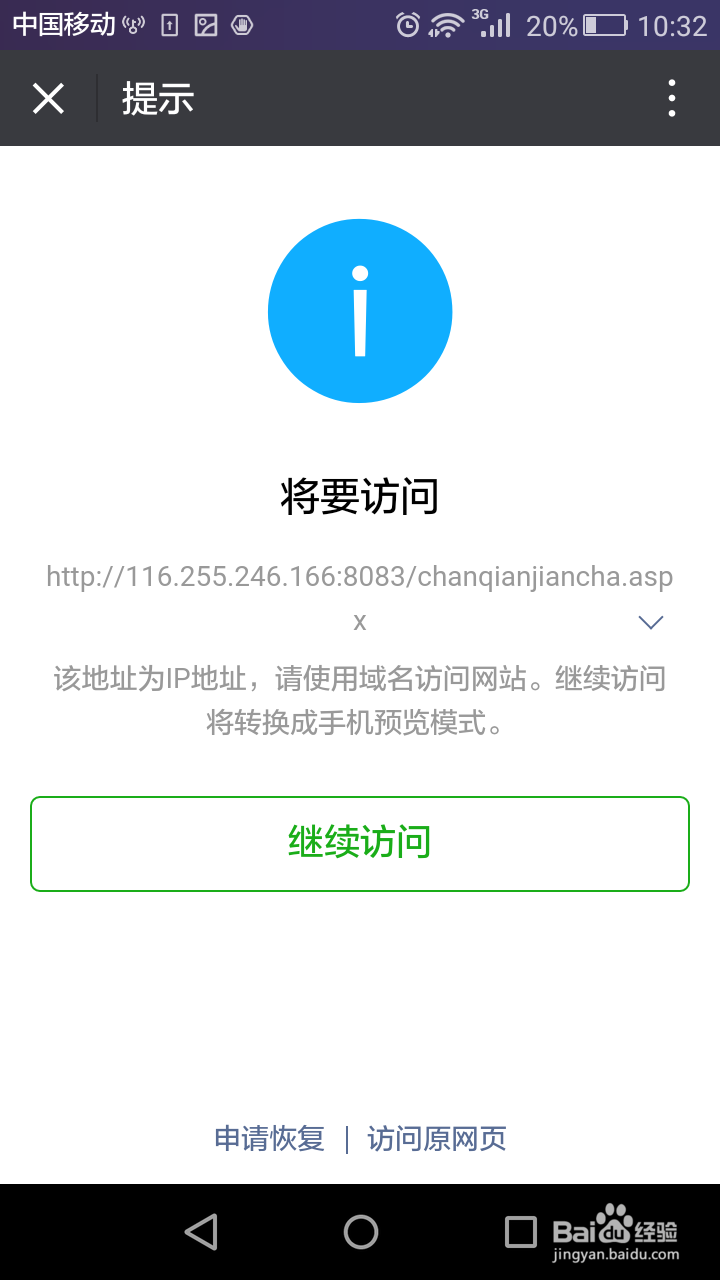Open the three-dot overflow menu
Image resolution: width=720 pixels, height=1280 pixels.
click(671, 97)
